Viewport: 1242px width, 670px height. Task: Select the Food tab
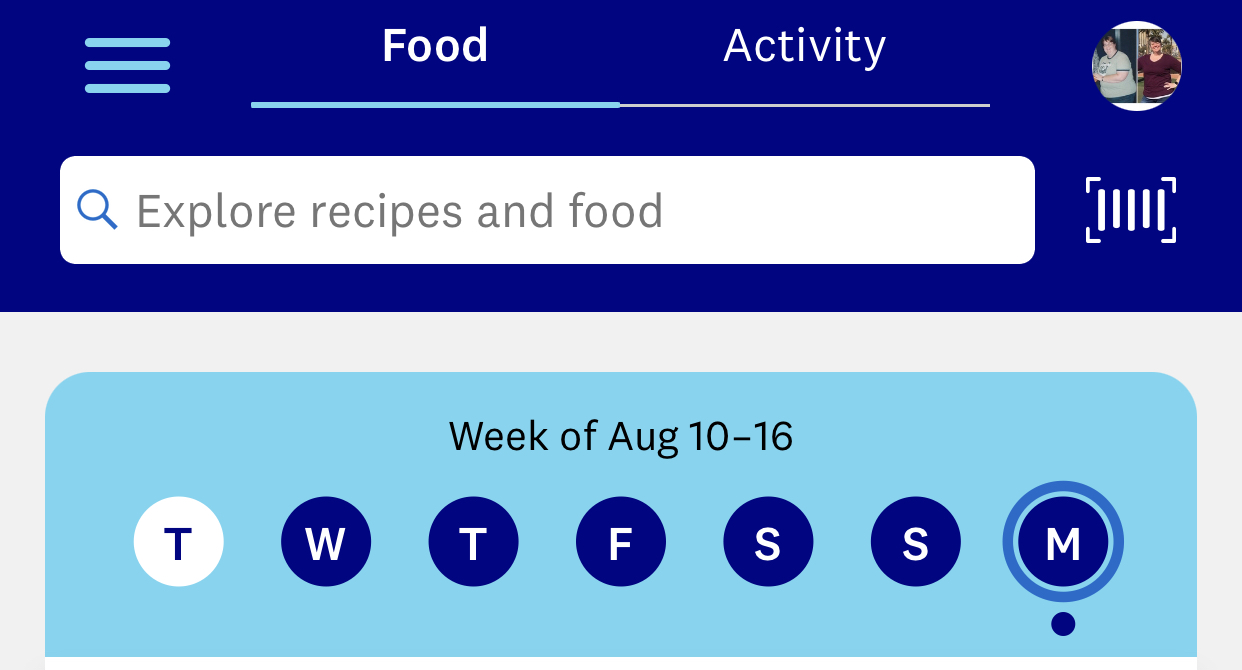[435, 47]
